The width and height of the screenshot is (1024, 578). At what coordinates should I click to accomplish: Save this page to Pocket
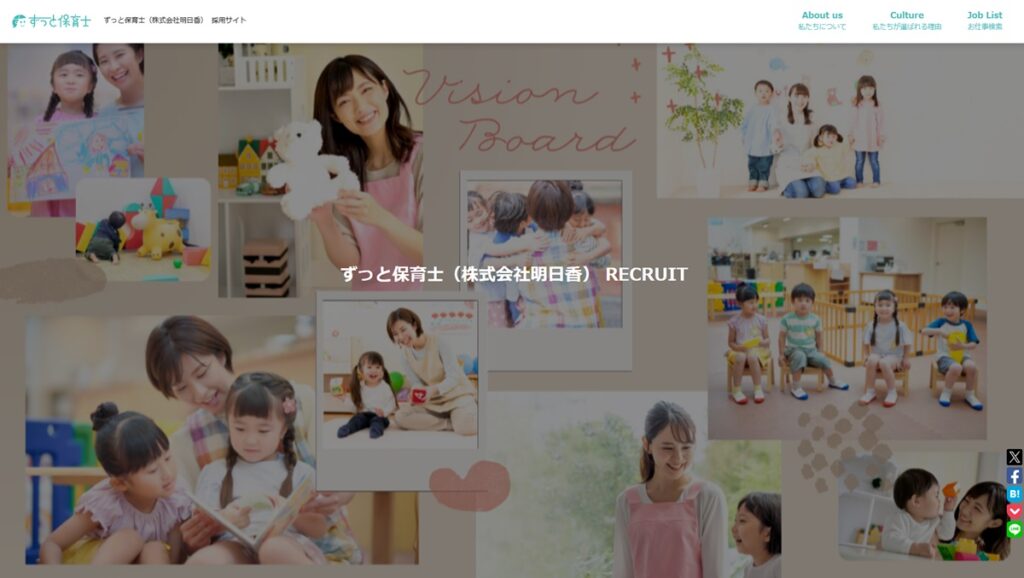coord(1014,512)
